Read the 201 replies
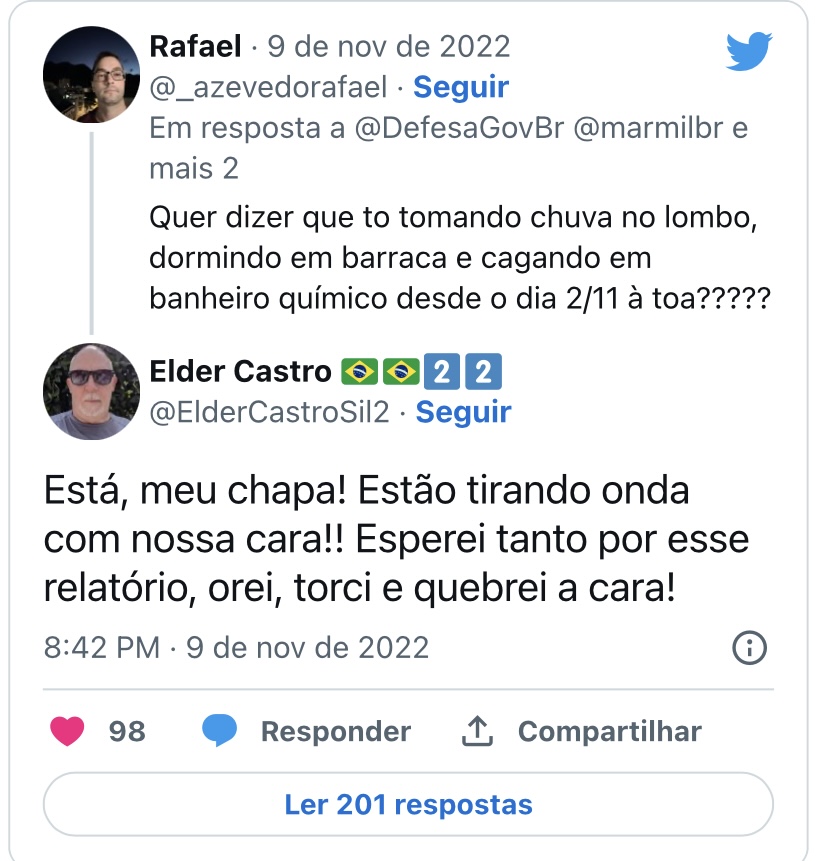 (x=408, y=804)
